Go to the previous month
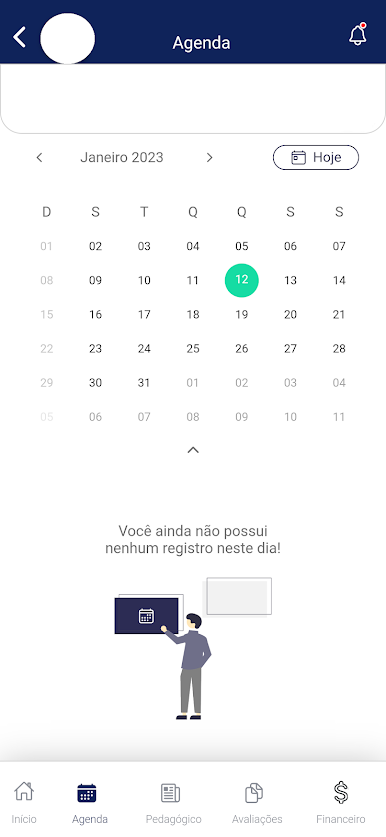 39,157
